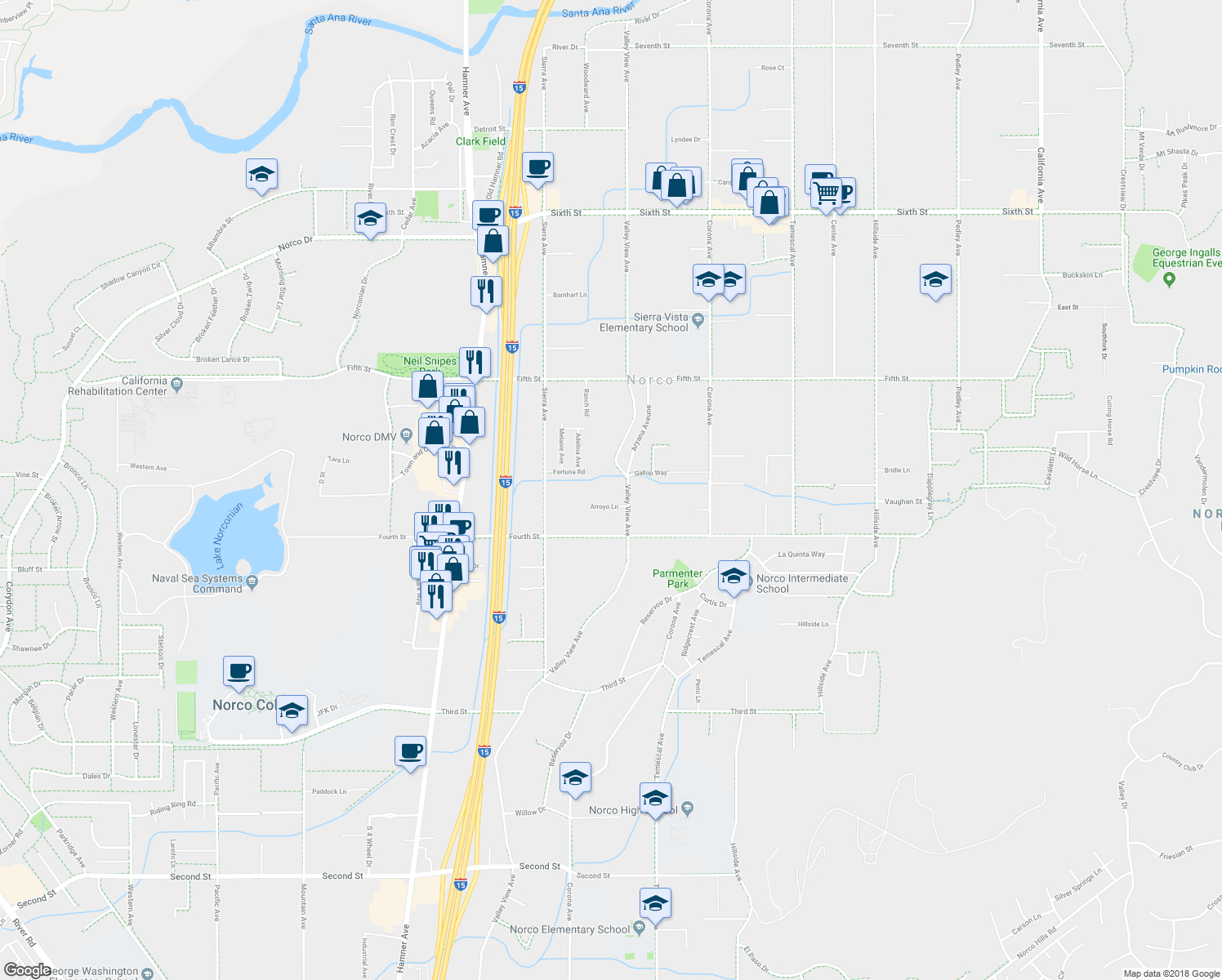
Task: Select the school marker at Norco High School
Action: click(655, 799)
